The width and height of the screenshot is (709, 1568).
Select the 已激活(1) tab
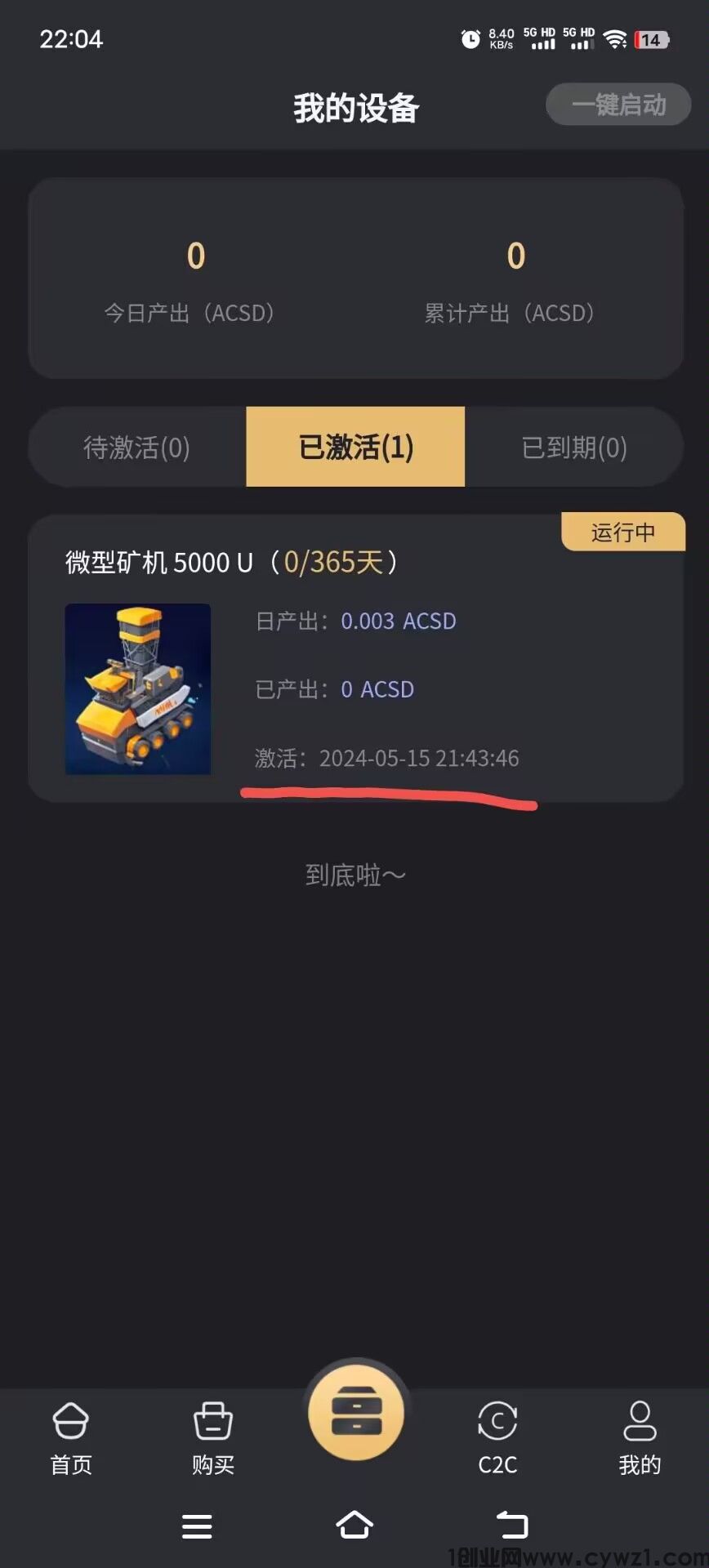click(x=355, y=447)
